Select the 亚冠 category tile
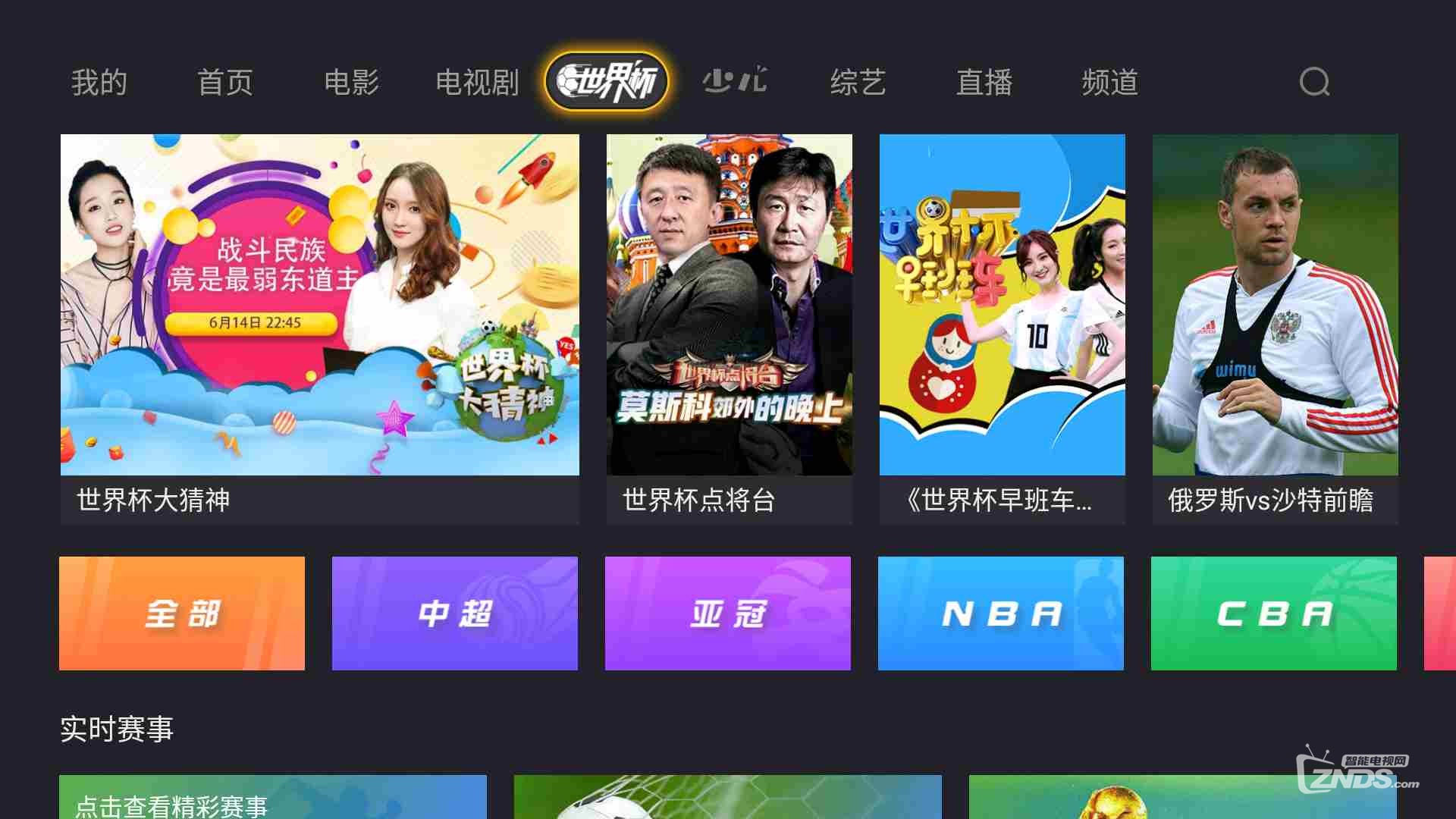Viewport: 1456px width, 819px height. pyautogui.click(x=728, y=613)
